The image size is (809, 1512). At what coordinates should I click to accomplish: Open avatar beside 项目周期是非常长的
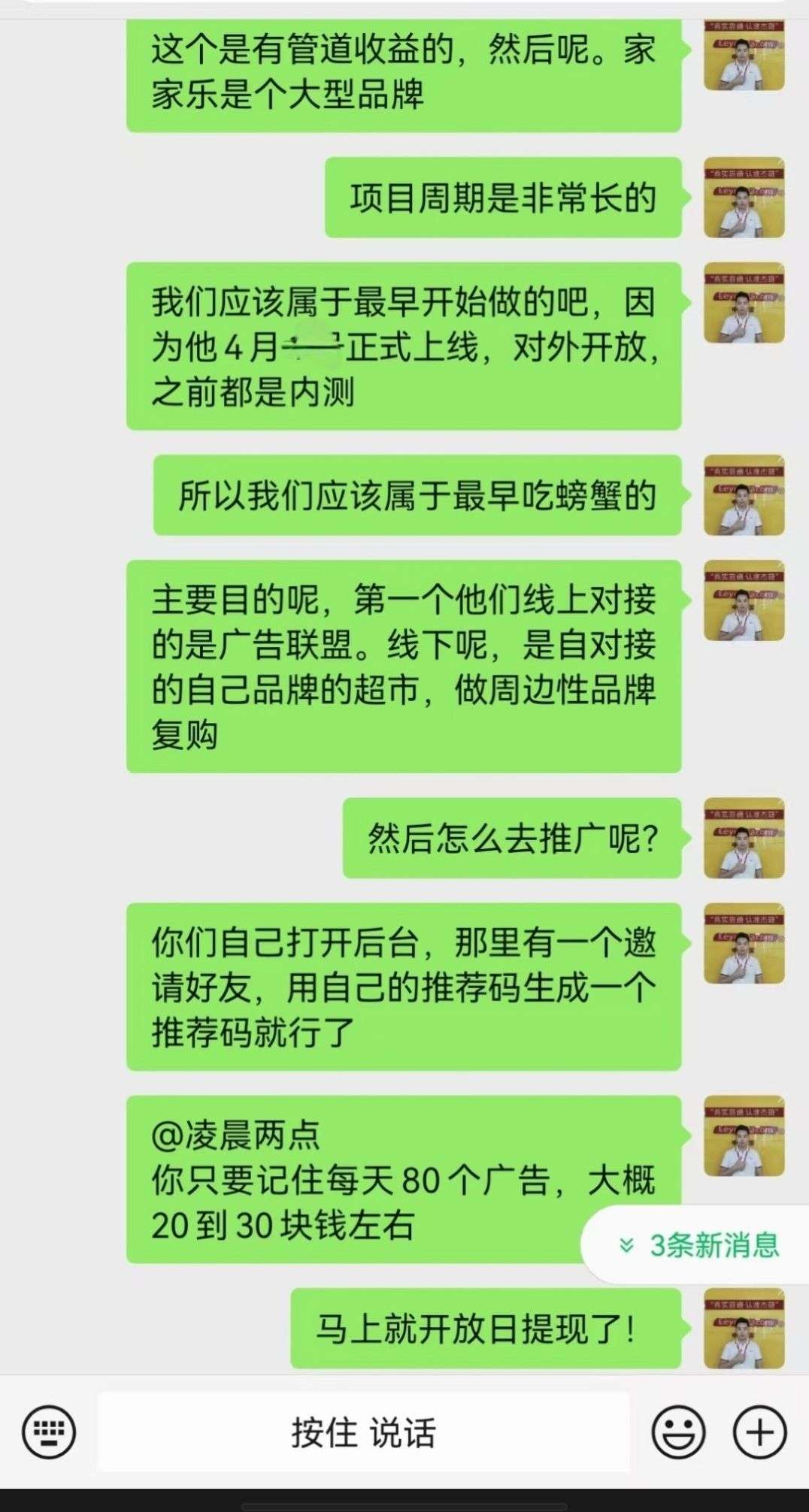744,198
